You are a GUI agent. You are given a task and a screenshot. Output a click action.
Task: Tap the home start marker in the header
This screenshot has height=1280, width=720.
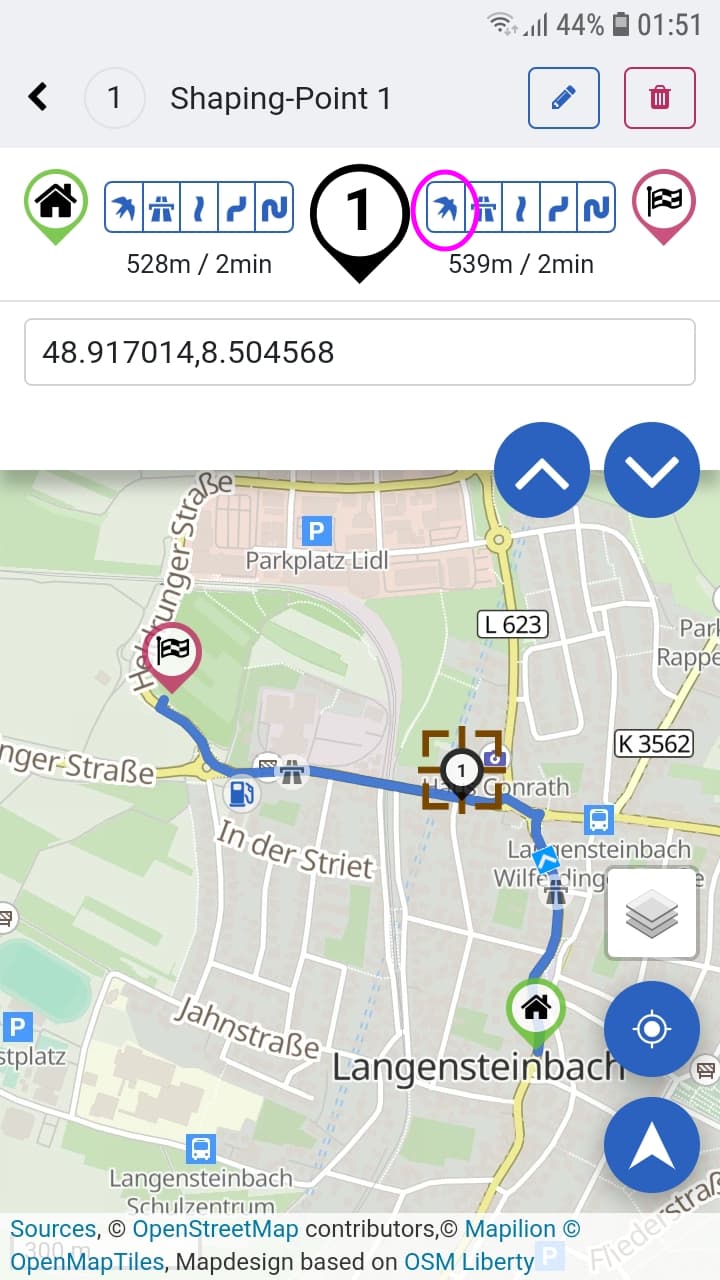click(56, 204)
